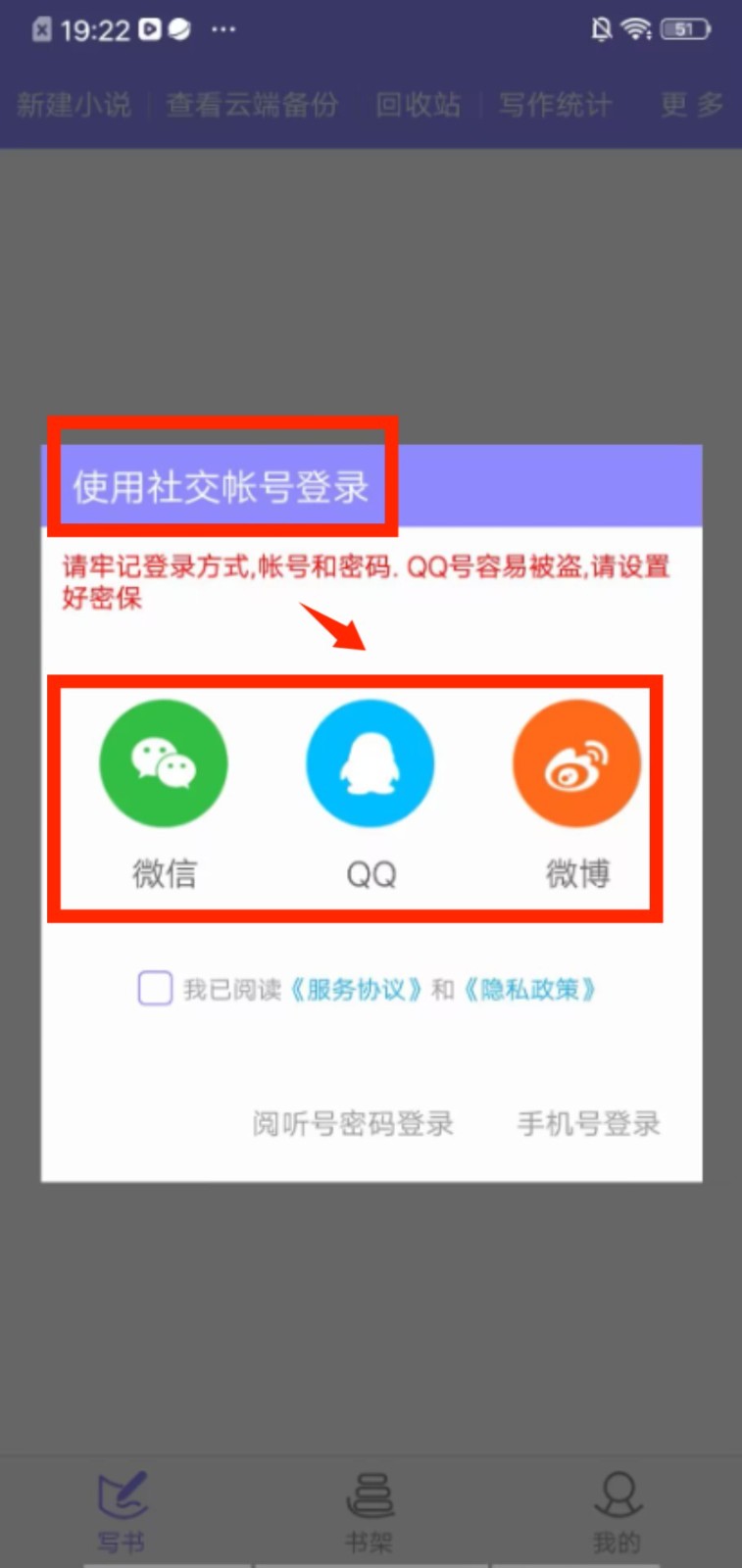Open 查看云端备份
The height and width of the screenshot is (1568, 742).
(252, 105)
